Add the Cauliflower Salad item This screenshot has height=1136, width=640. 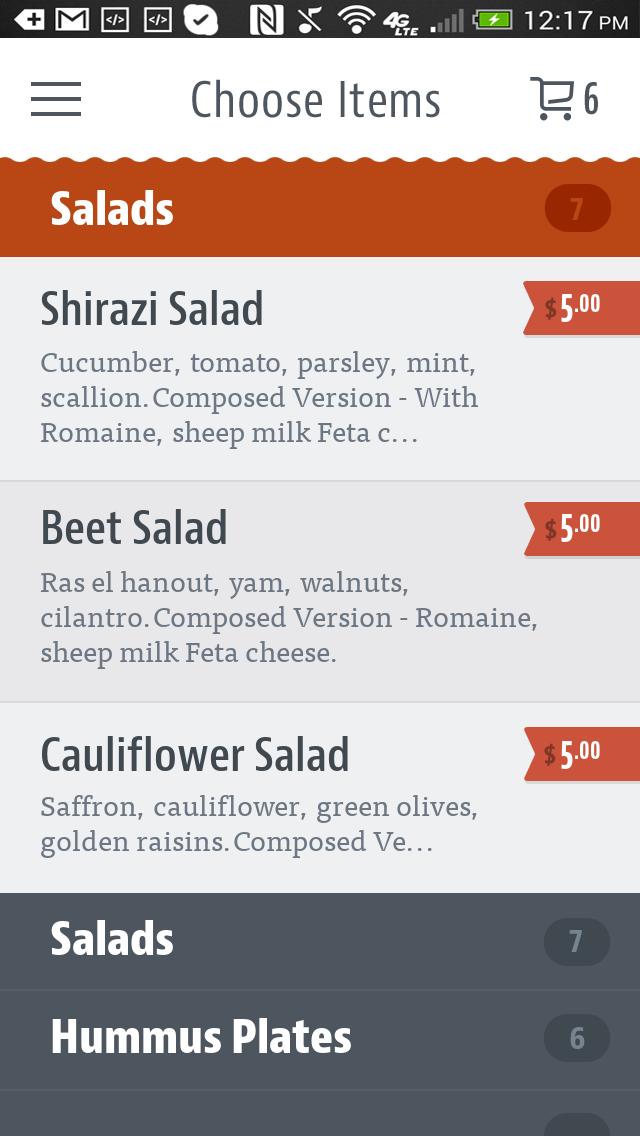pyautogui.click(x=280, y=796)
